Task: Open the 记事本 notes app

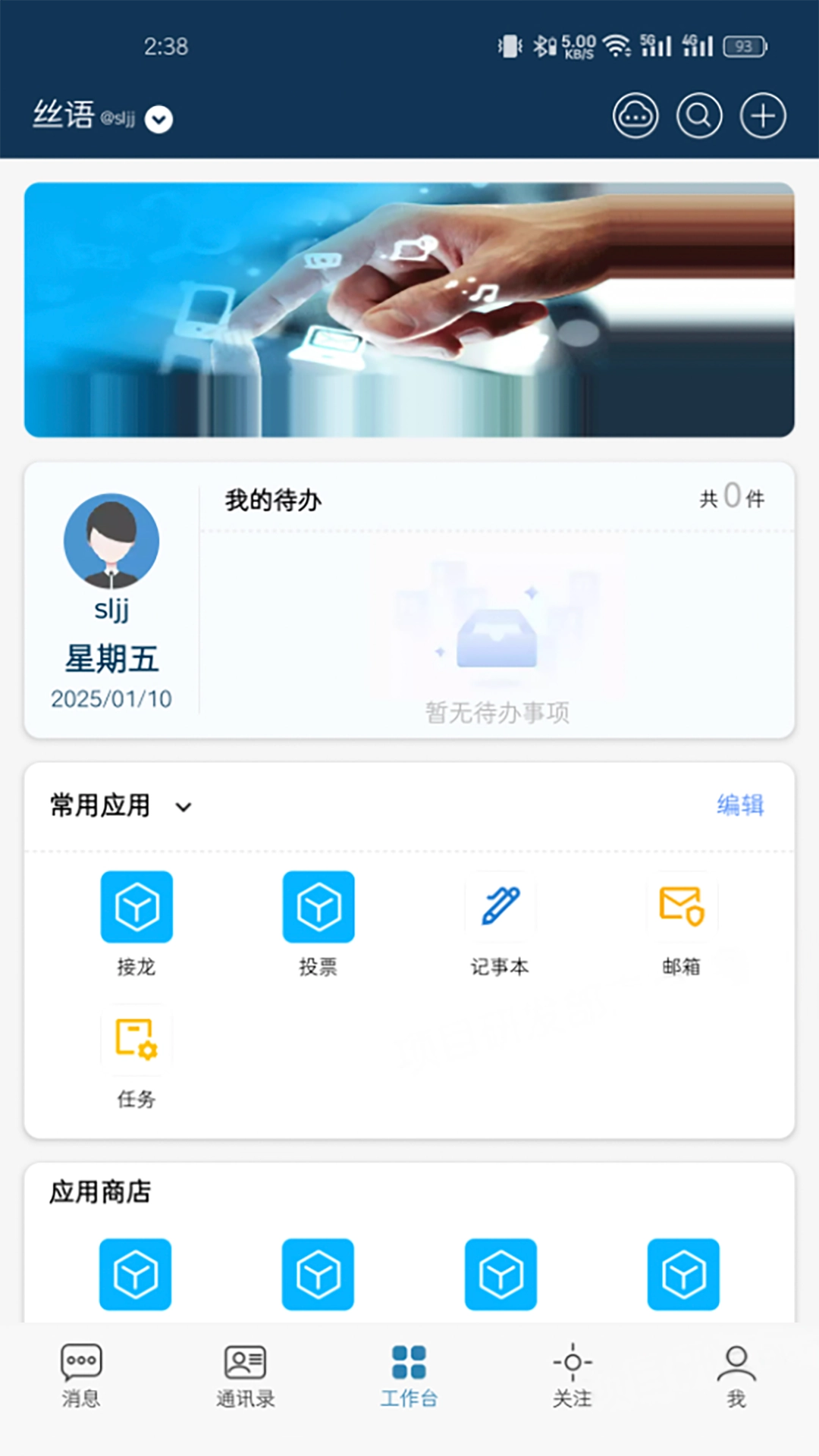Action: click(x=500, y=907)
